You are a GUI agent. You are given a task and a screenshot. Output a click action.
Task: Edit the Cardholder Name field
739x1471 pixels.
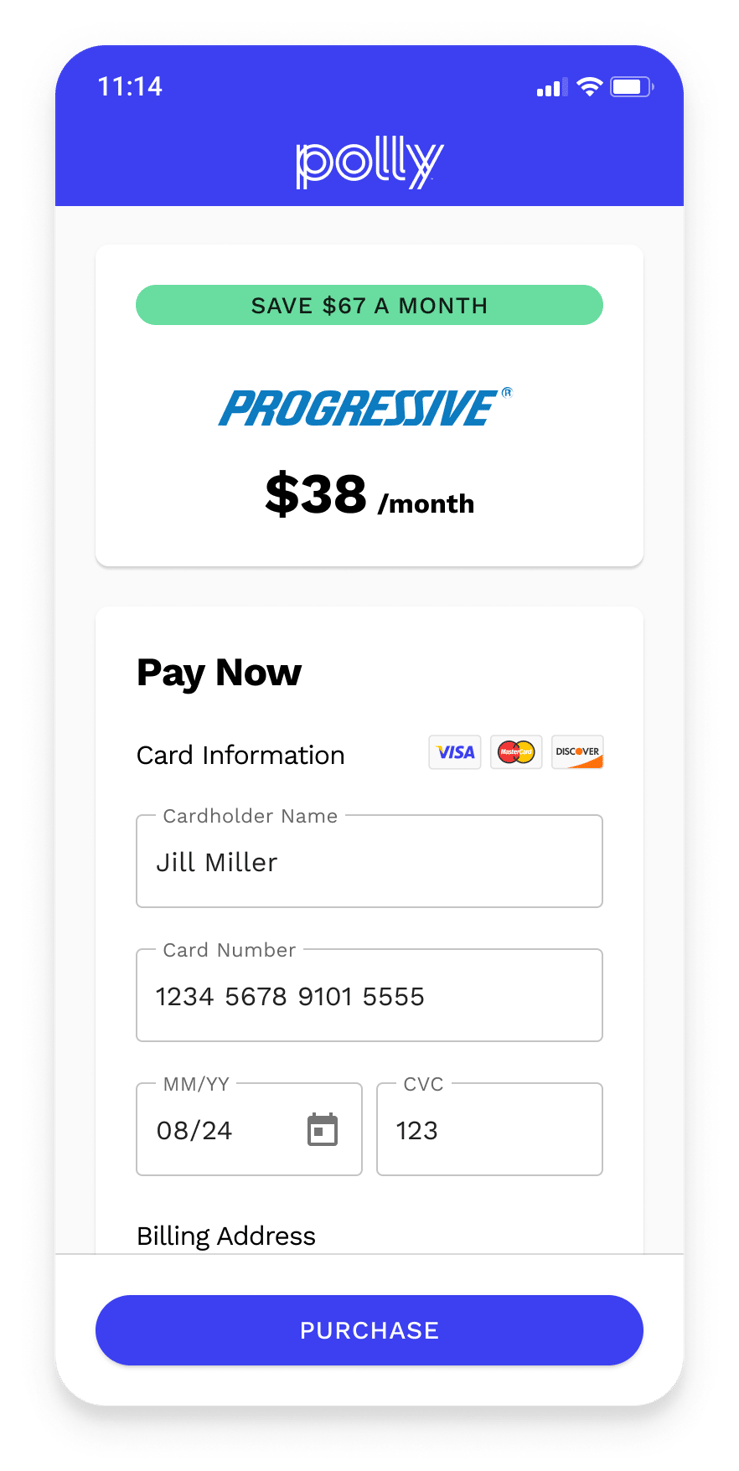click(368, 862)
